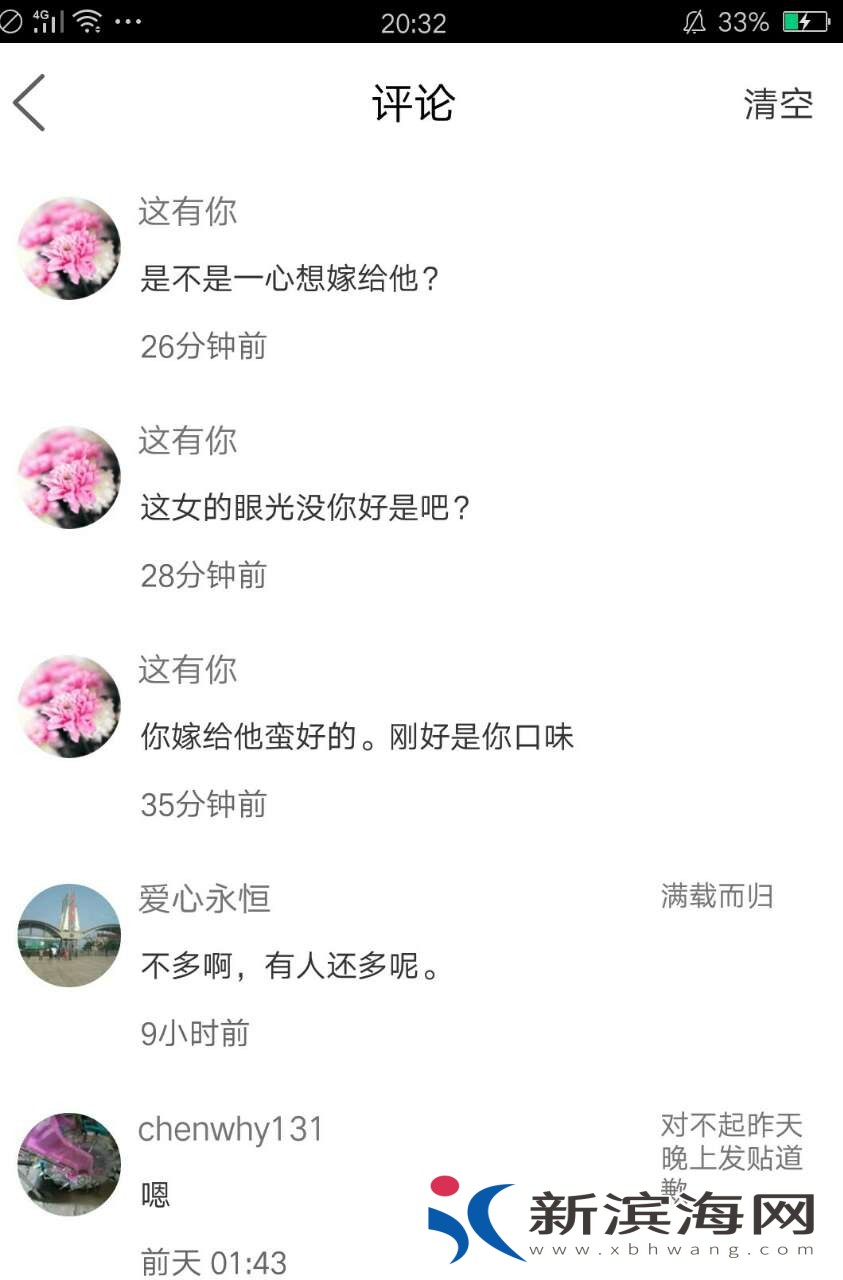Image resolution: width=843 pixels, height=1280 pixels.
Task: Open comment 这女的眼光没你好是吧？
Action: click(305, 508)
